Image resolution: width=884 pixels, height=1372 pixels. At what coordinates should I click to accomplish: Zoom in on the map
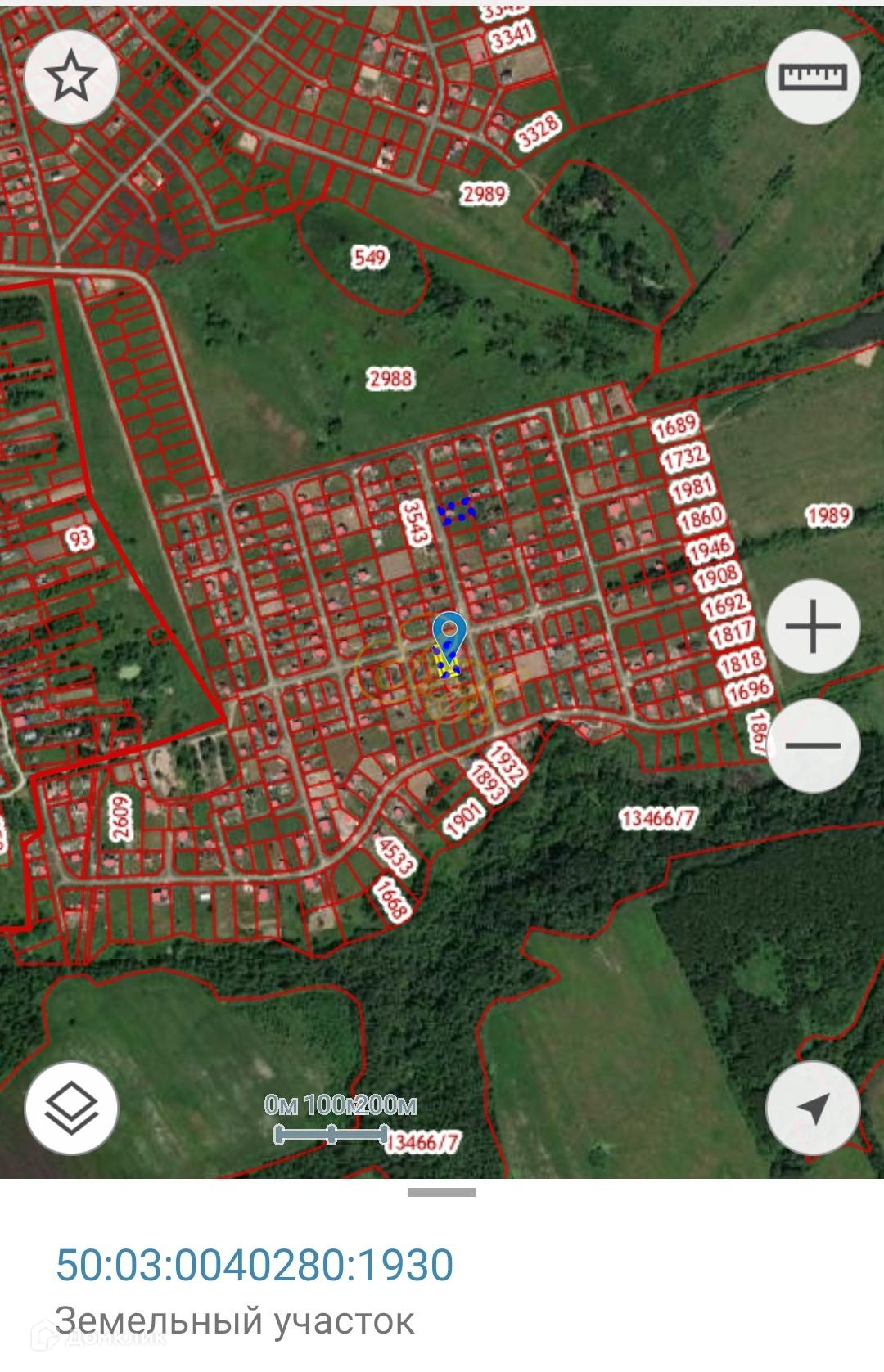[x=812, y=627]
